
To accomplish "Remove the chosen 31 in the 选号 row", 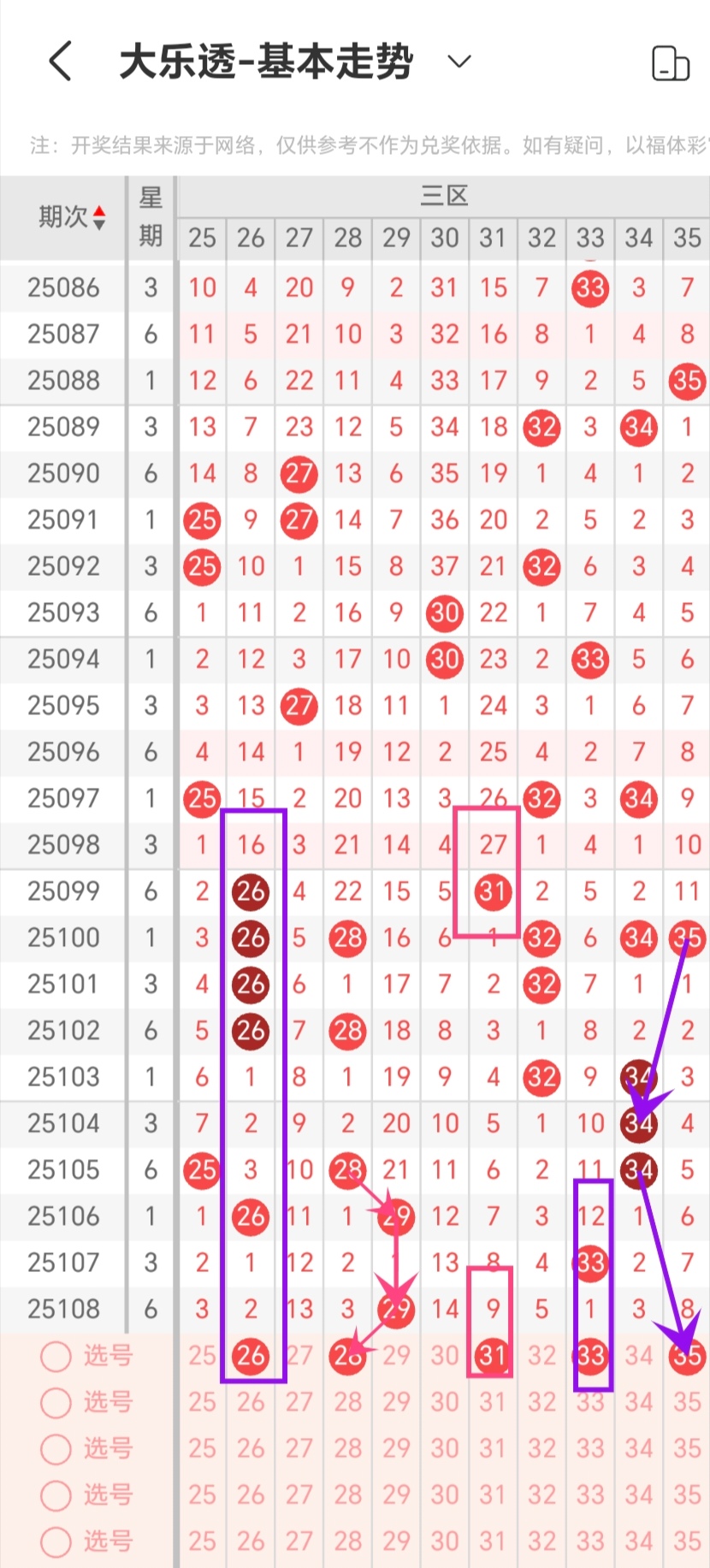I will click(x=493, y=1356).
